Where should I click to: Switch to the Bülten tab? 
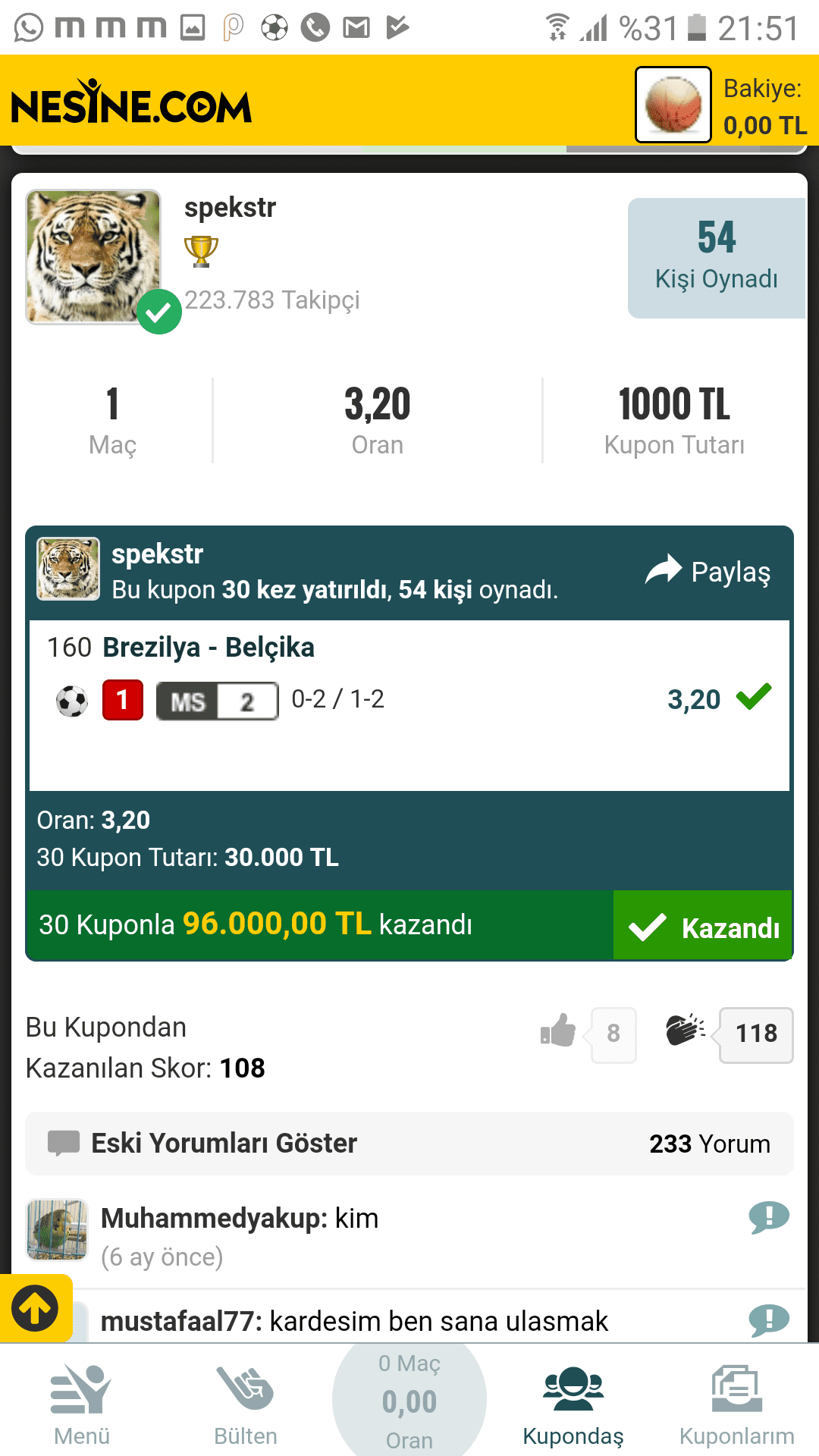click(246, 1404)
